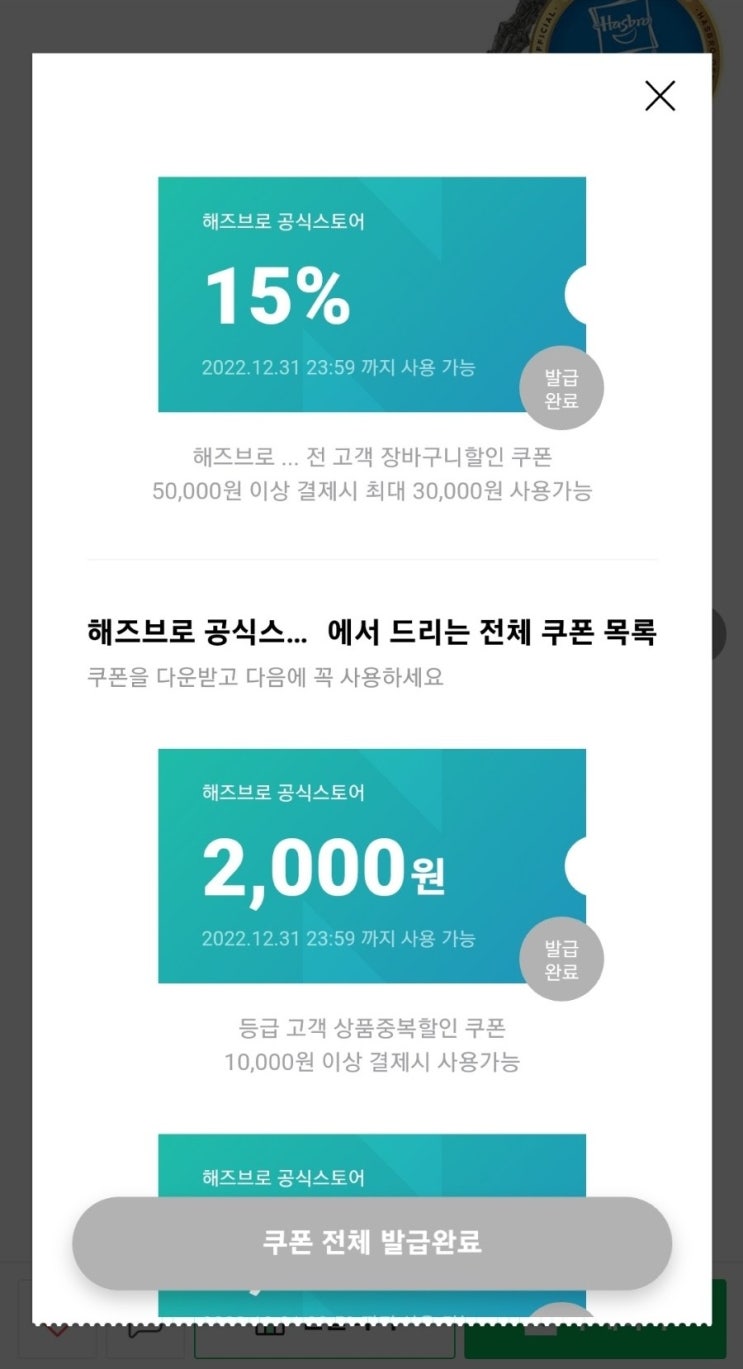Tap 발급완료 badge on the 15% coupon
Viewport: 743px width, 1369px height.
click(562, 388)
